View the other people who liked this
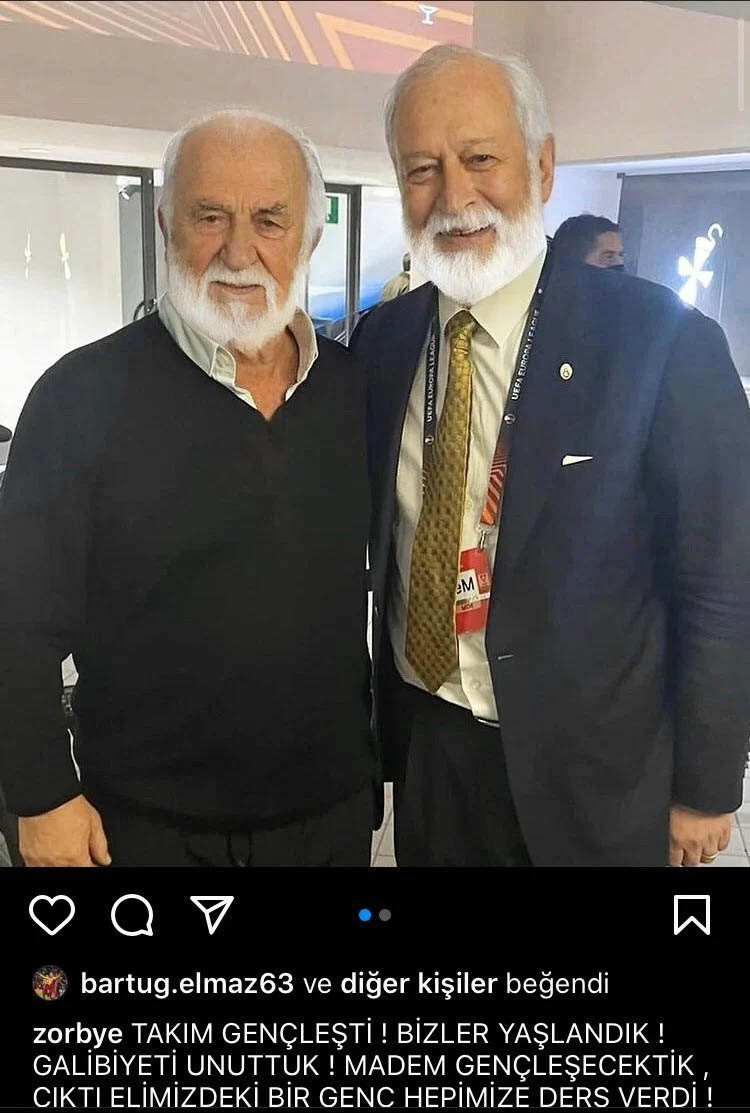The height and width of the screenshot is (1113, 750). (x=418, y=984)
